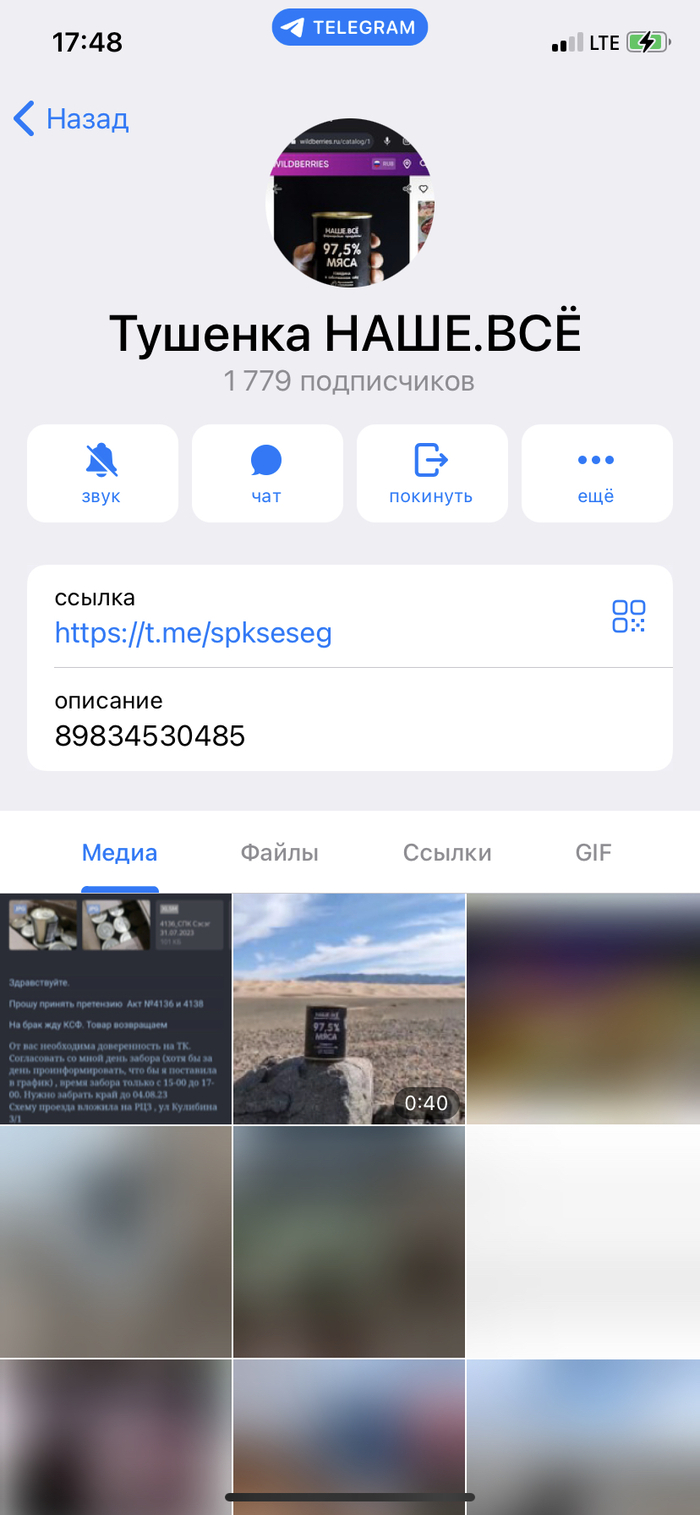The width and height of the screenshot is (700, 1515).
Task: Open the channel чат button
Action: [x=267, y=473]
